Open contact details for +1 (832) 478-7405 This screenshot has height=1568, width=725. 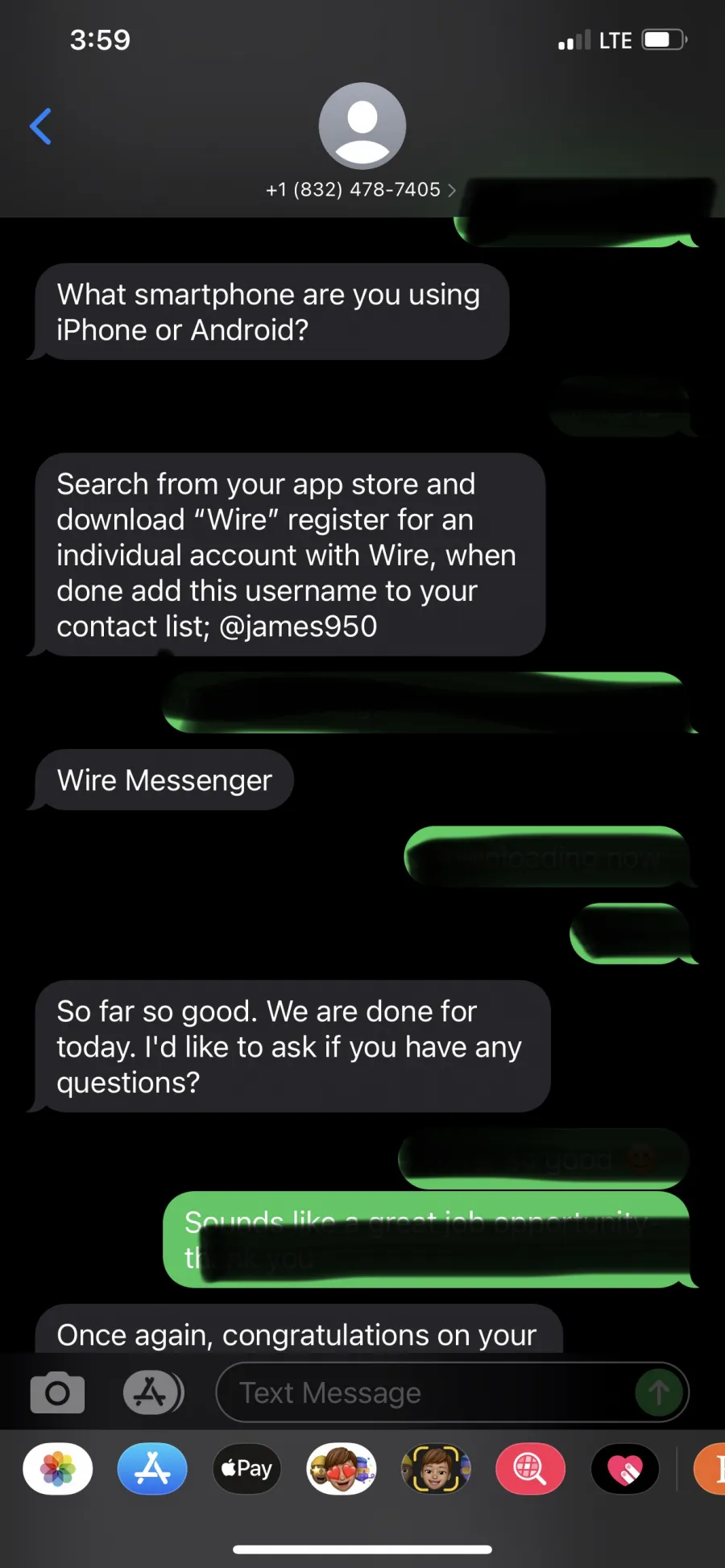(x=362, y=190)
